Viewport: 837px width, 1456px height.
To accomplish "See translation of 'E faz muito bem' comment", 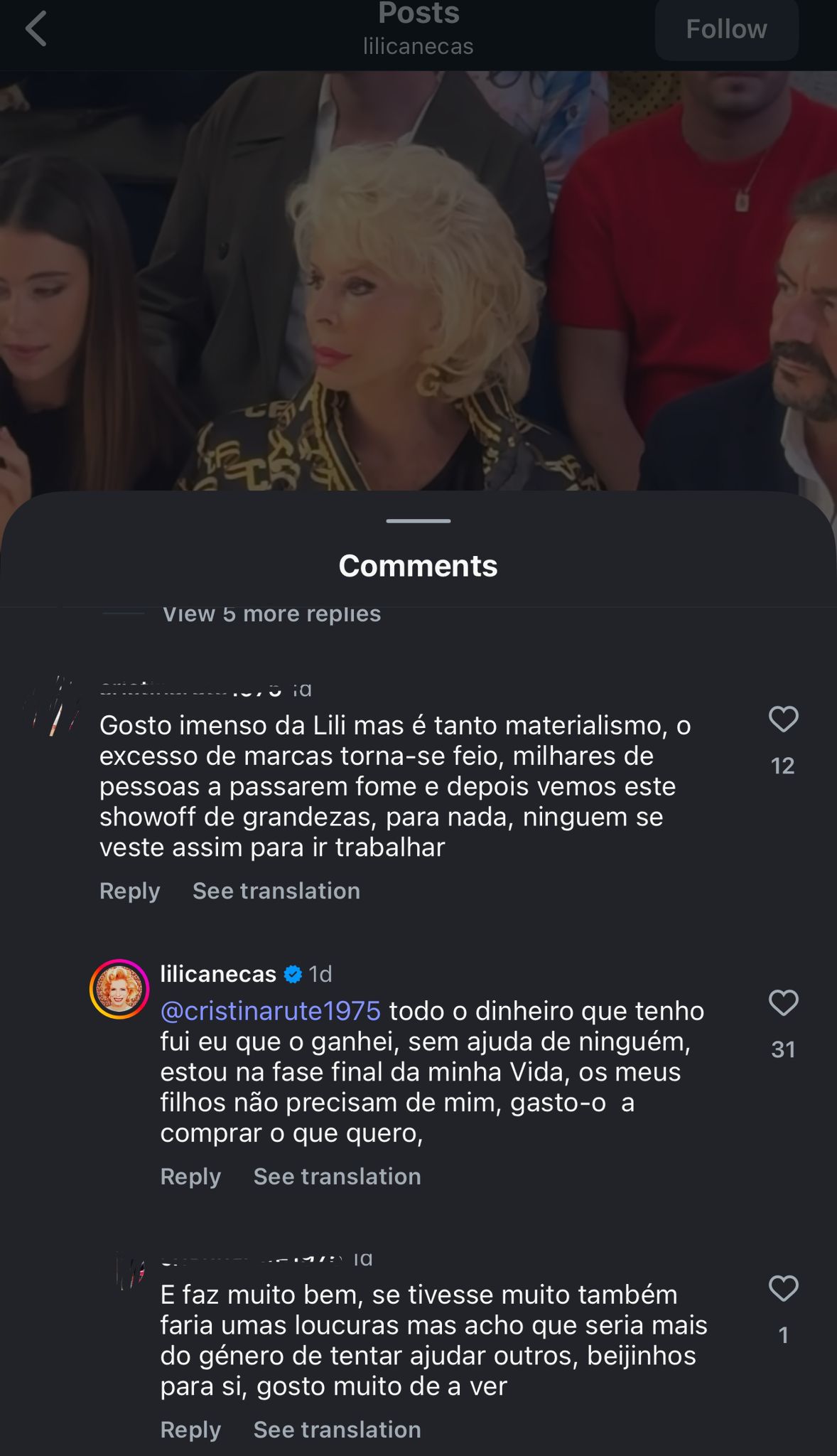I will (x=337, y=1430).
